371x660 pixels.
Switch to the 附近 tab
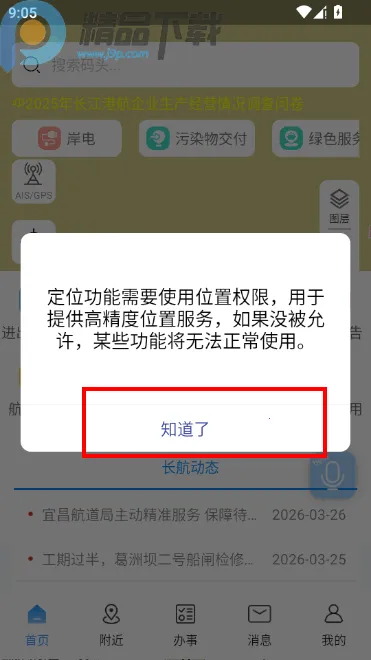click(111, 625)
